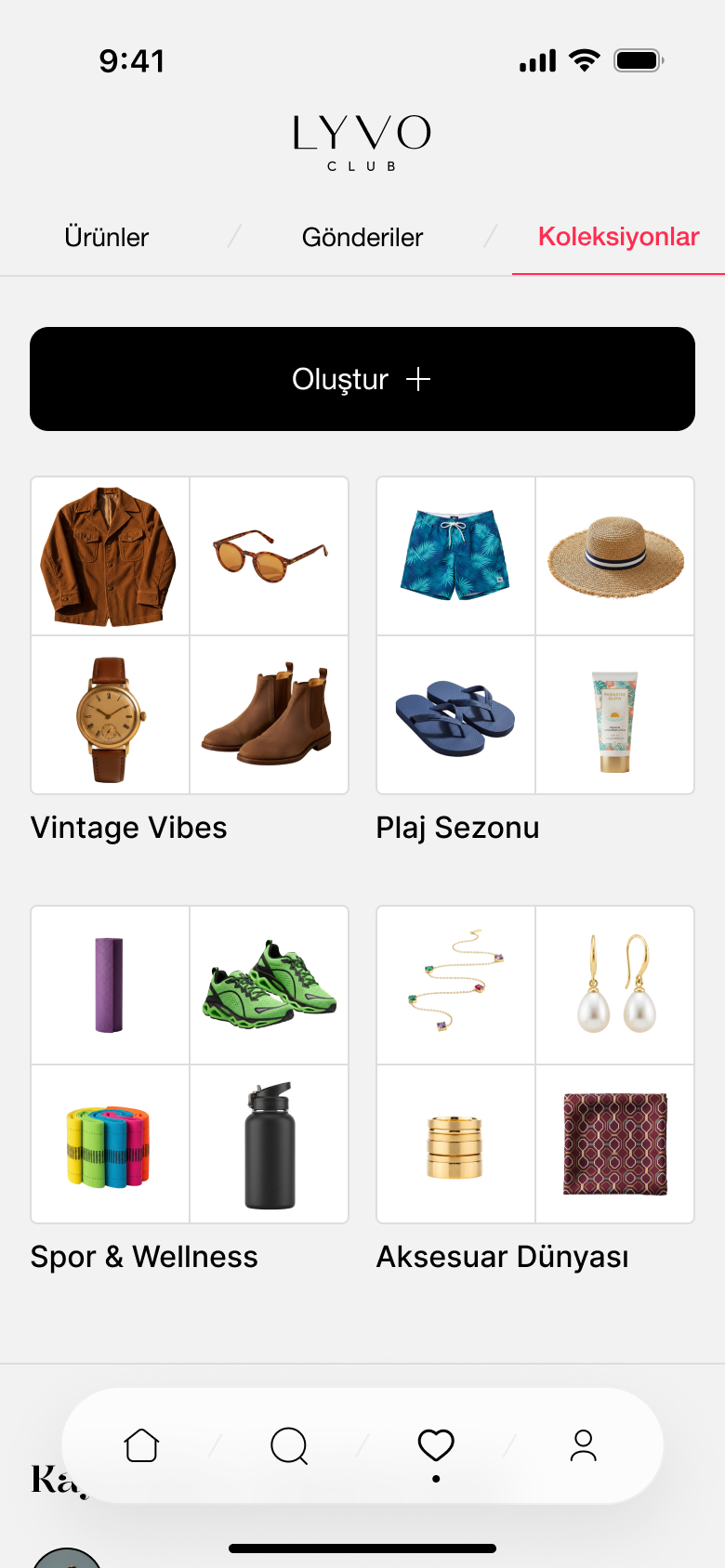This screenshot has width=725, height=1568.
Task: Tap the Oluştur button to create a collection
Action: coord(362,379)
